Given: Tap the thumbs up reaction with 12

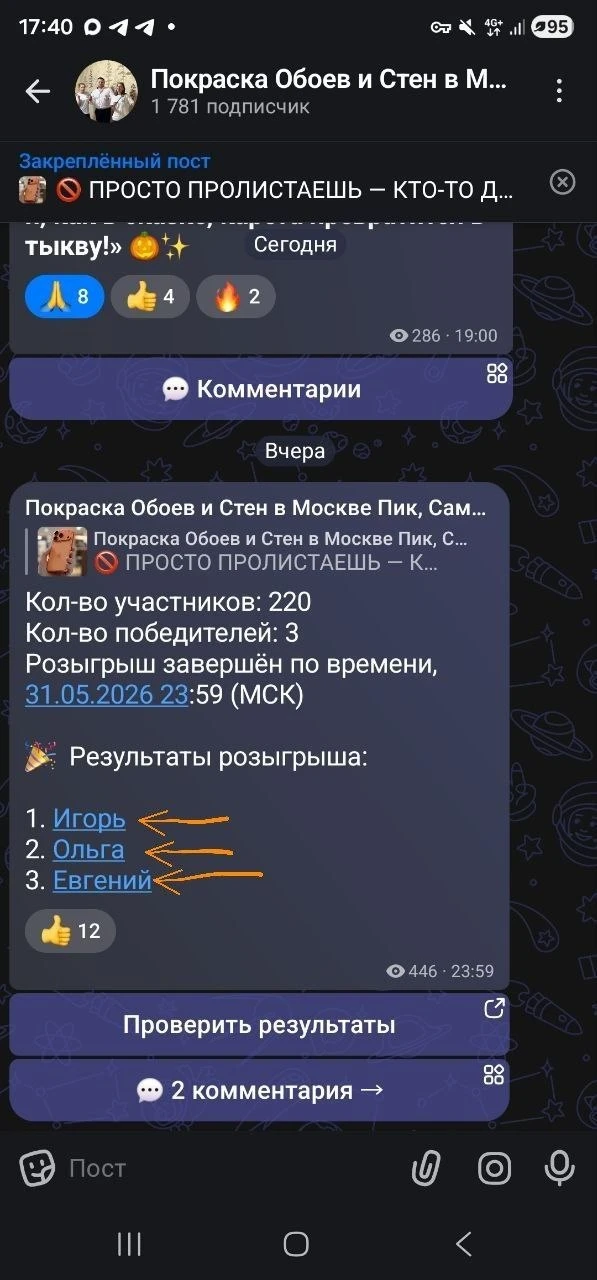Looking at the screenshot, I should pyautogui.click(x=70, y=931).
